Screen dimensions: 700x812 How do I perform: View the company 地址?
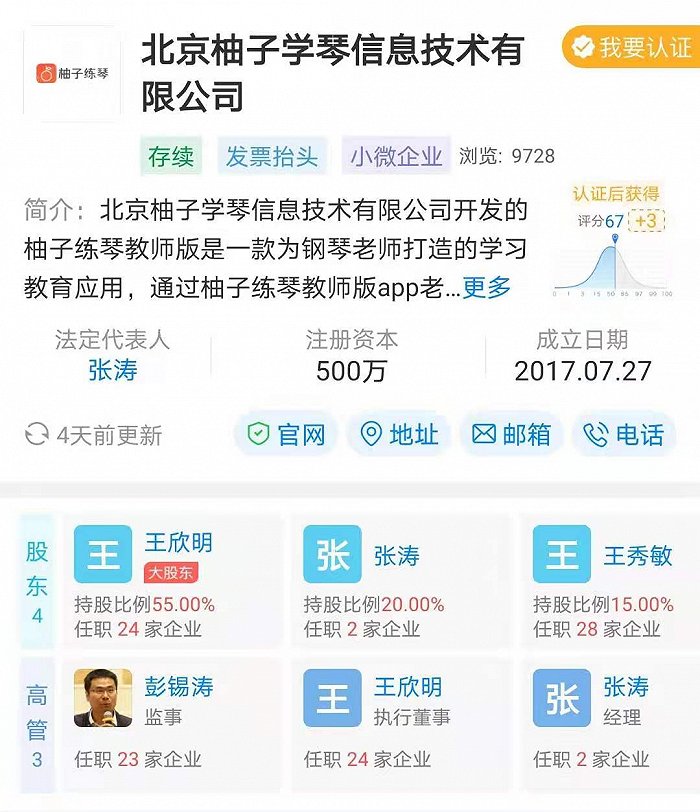point(399,434)
